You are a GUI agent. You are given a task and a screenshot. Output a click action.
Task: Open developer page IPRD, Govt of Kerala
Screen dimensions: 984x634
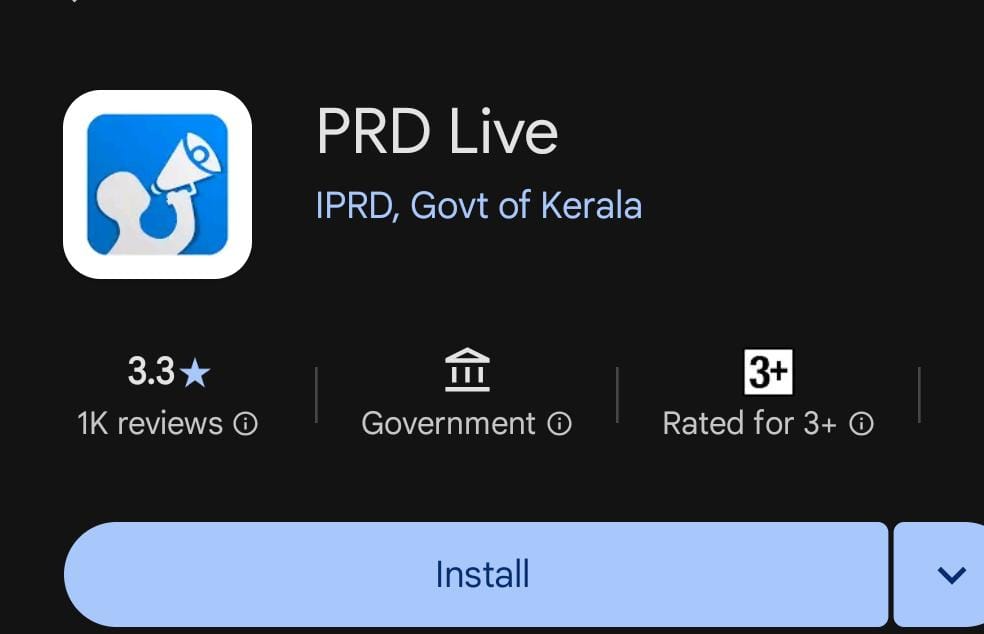pyautogui.click(x=478, y=206)
